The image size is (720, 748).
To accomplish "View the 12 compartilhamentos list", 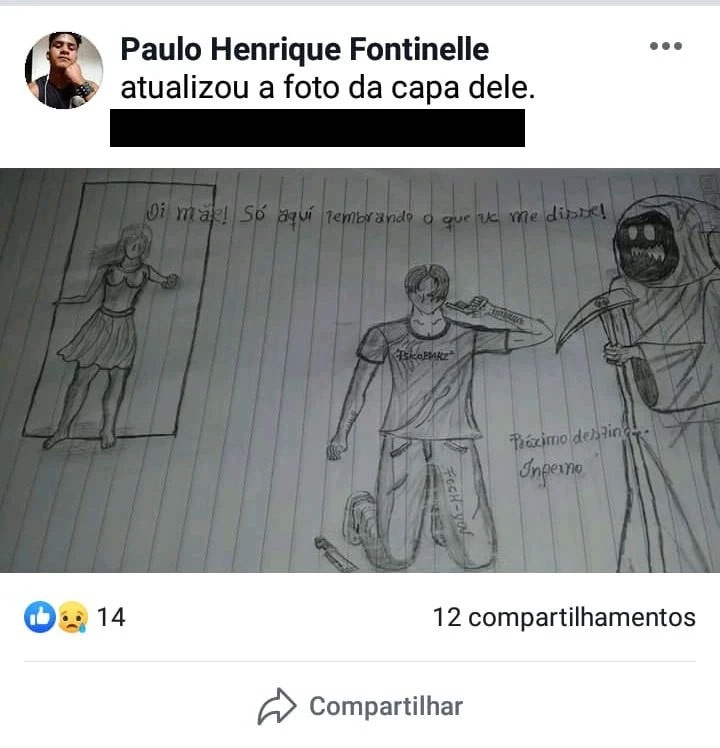I will pos(563,617).
